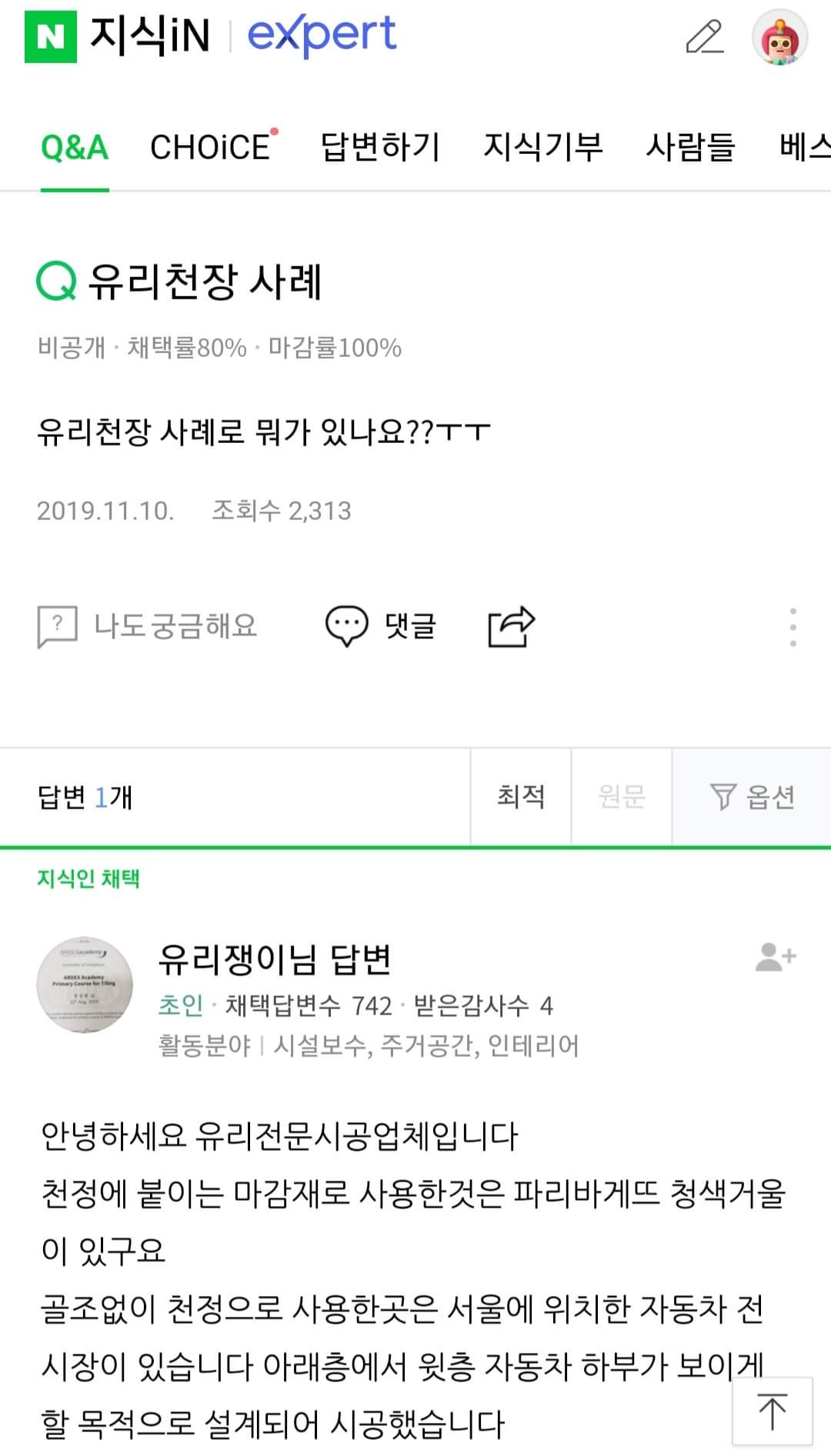Screen dimensions: 831x1456
Task: Switch to the 지식기부 tab
Action: click(542, 147)
